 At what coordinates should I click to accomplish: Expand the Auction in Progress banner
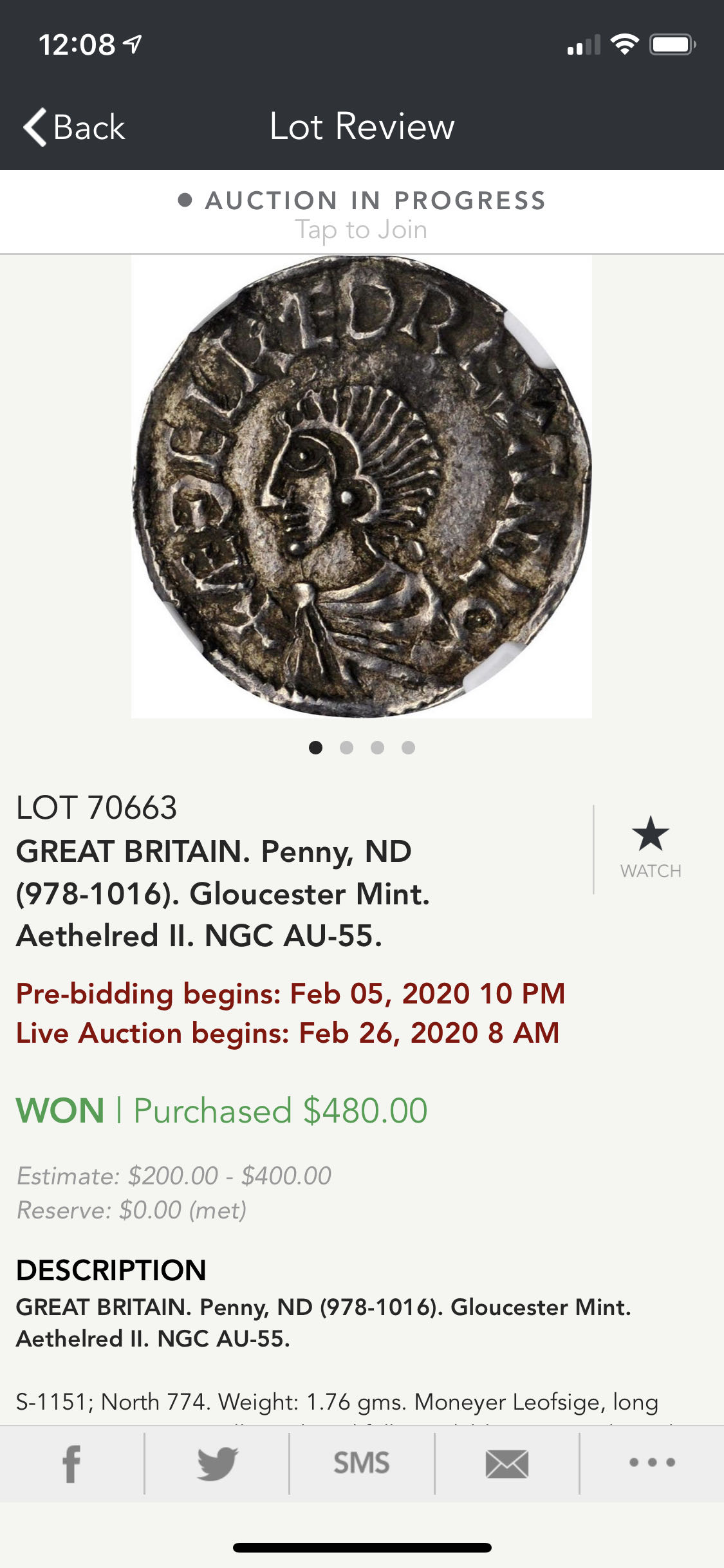coord(362,212)
